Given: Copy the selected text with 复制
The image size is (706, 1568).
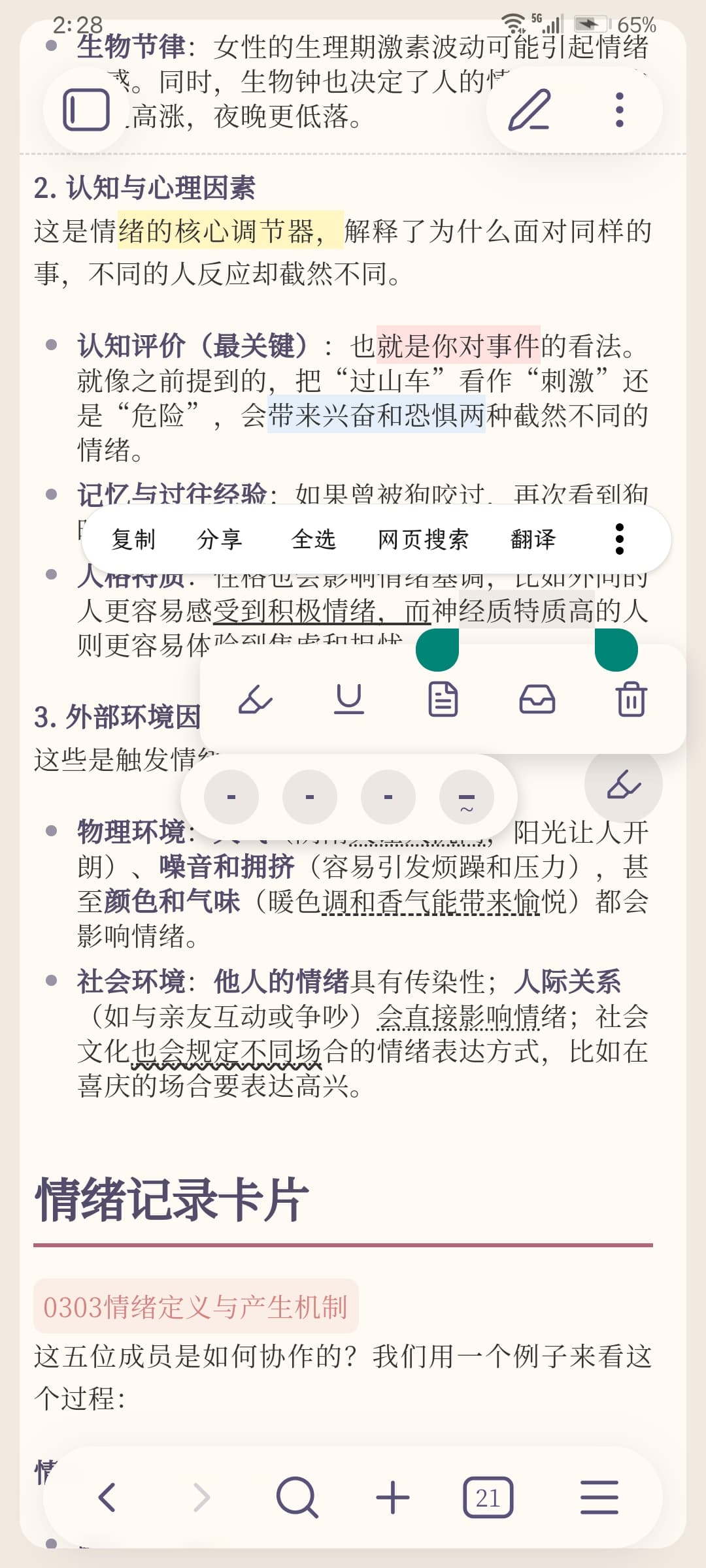Looking at the screenshot, I should click(x=133, y=540).
